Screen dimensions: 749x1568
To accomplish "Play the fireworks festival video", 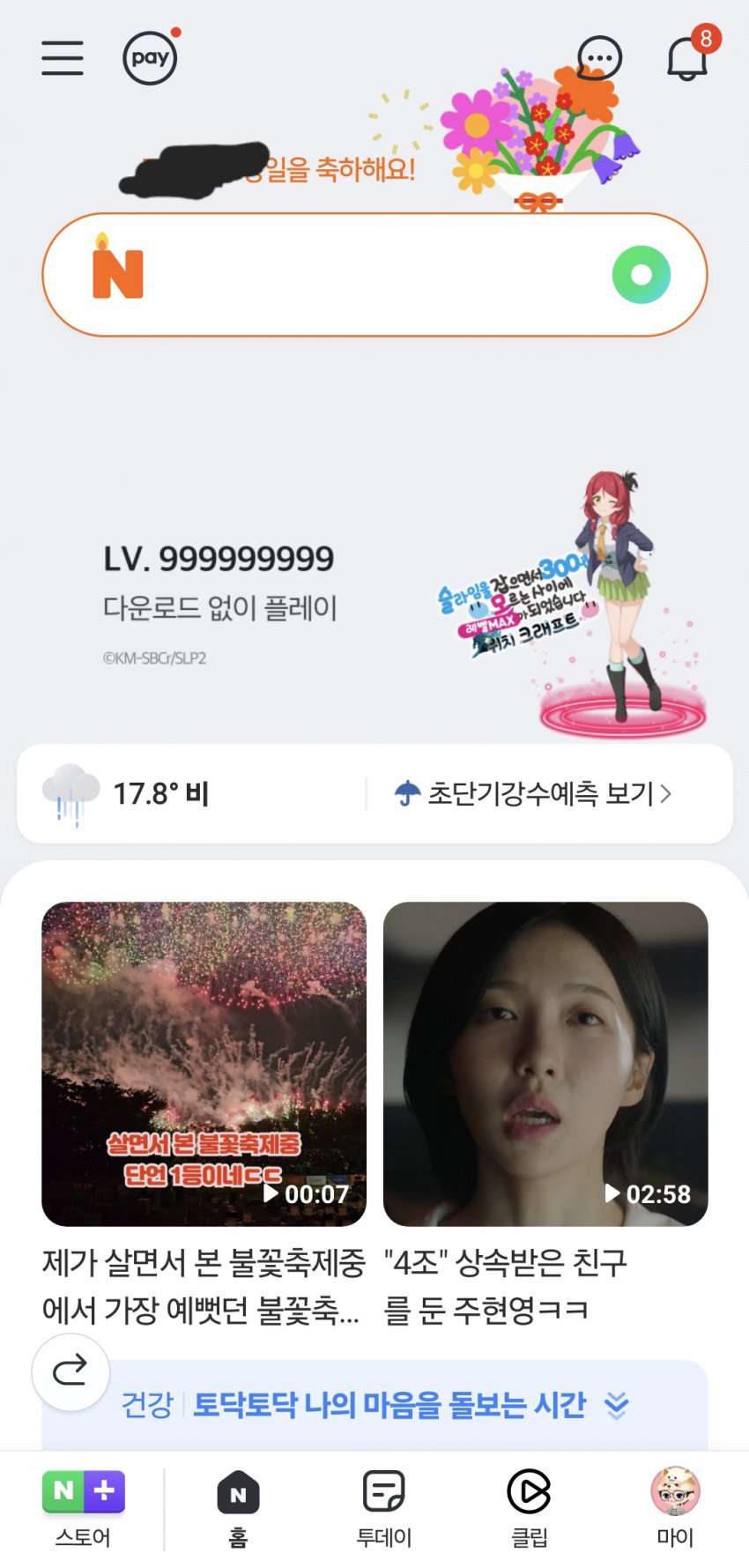I will [x=204, y=1063].
